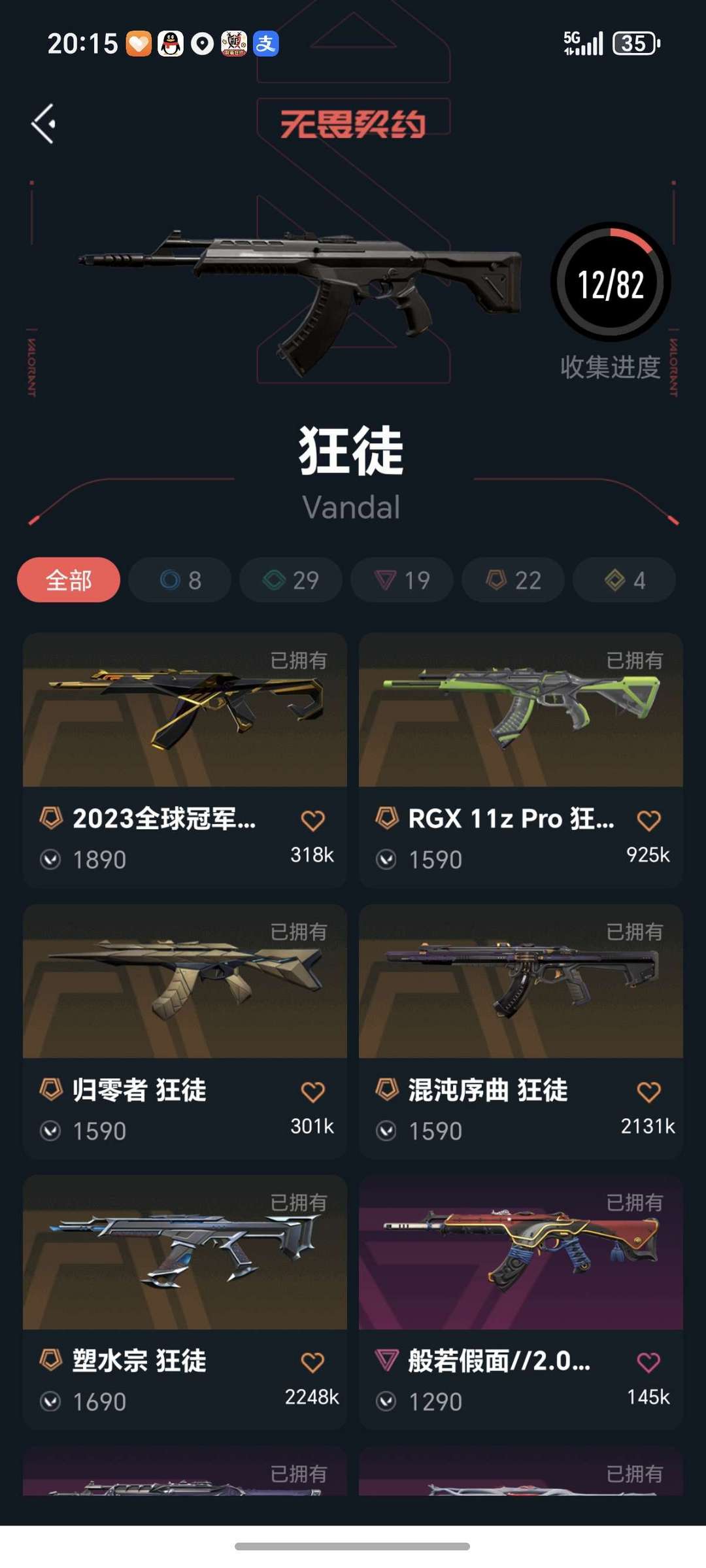Open the blue rarity filter showing 8
The height and width of the screenshot is (1568, 706).
pos(180,579)
